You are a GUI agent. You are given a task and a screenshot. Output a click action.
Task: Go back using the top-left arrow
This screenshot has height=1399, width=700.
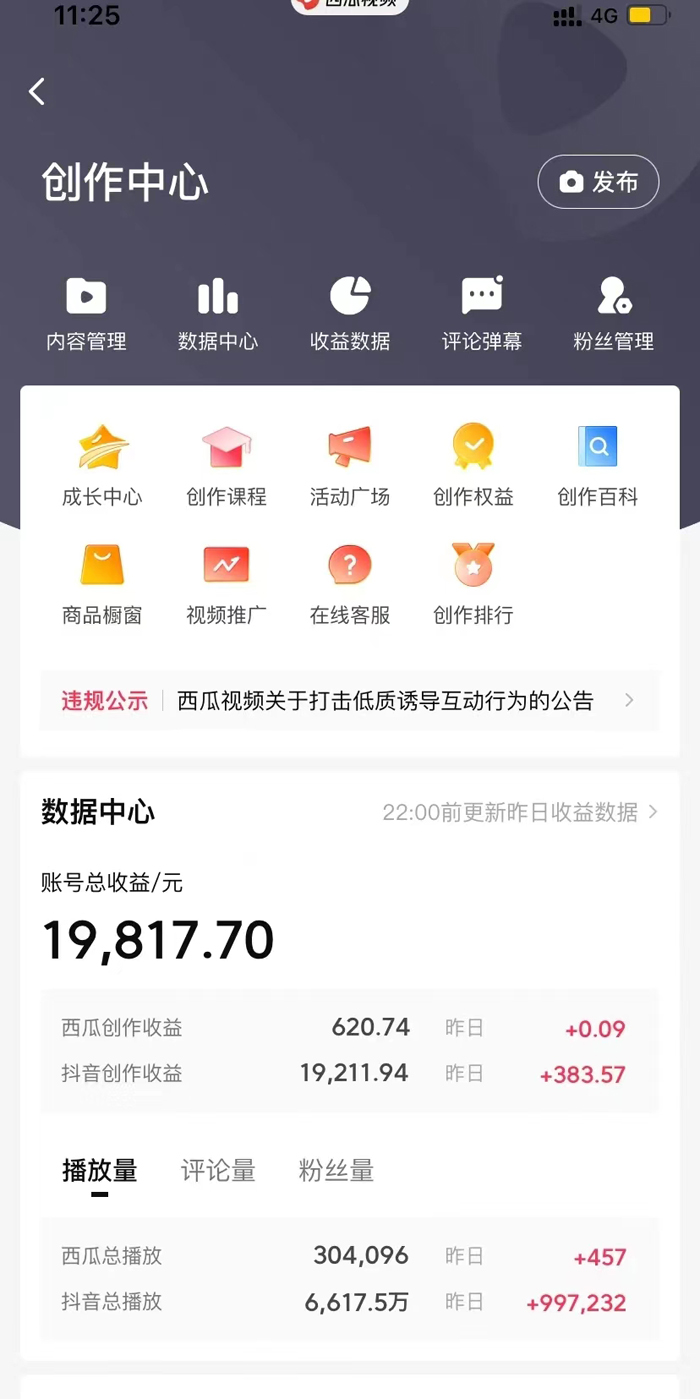click(37, 92)
